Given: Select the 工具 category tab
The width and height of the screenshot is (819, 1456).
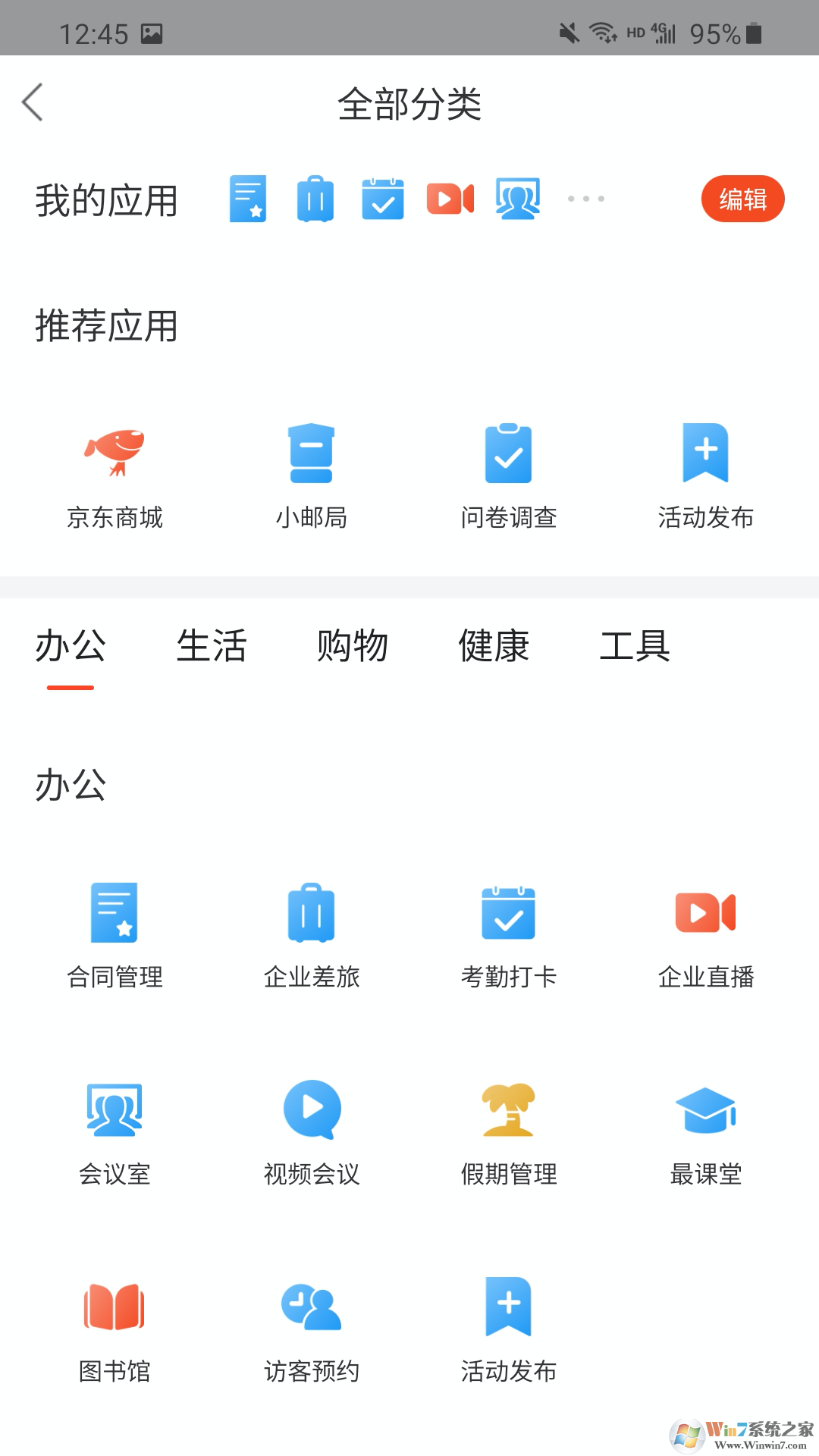Looking at the screenshot, I should pos(637,646).
